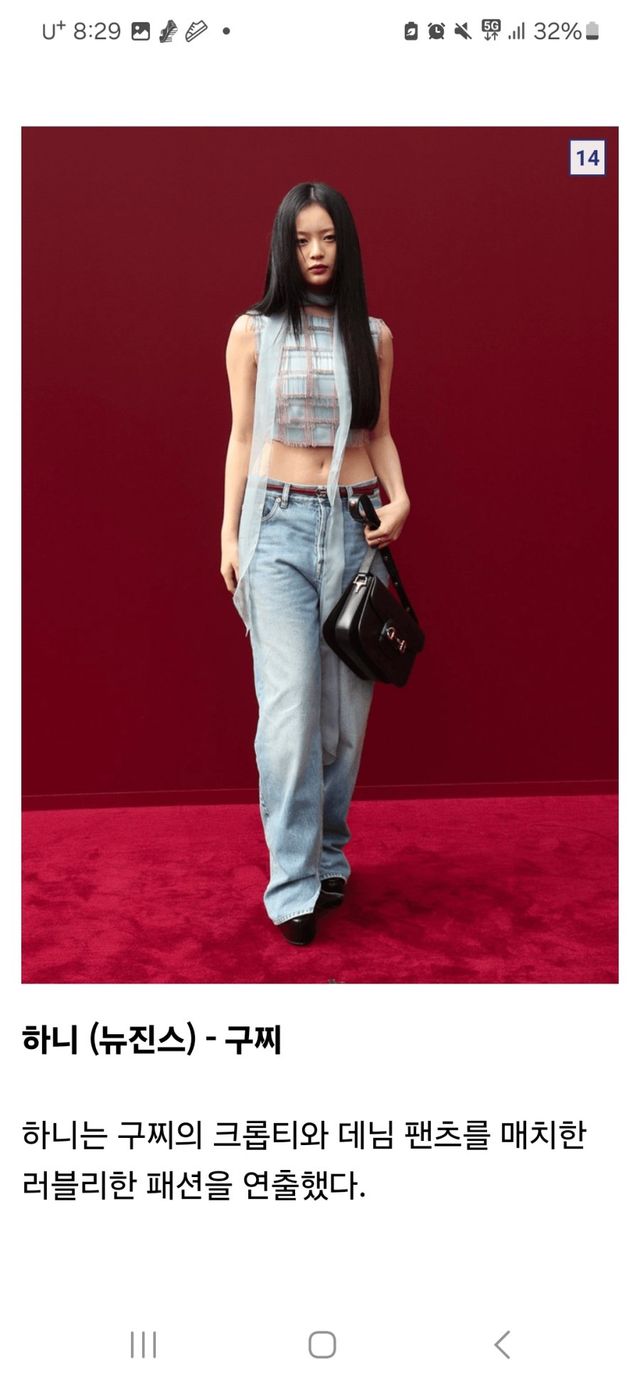Open the Hanni Gucci article photo
The height and width of the screenshot is (1387, 640).
320,555
